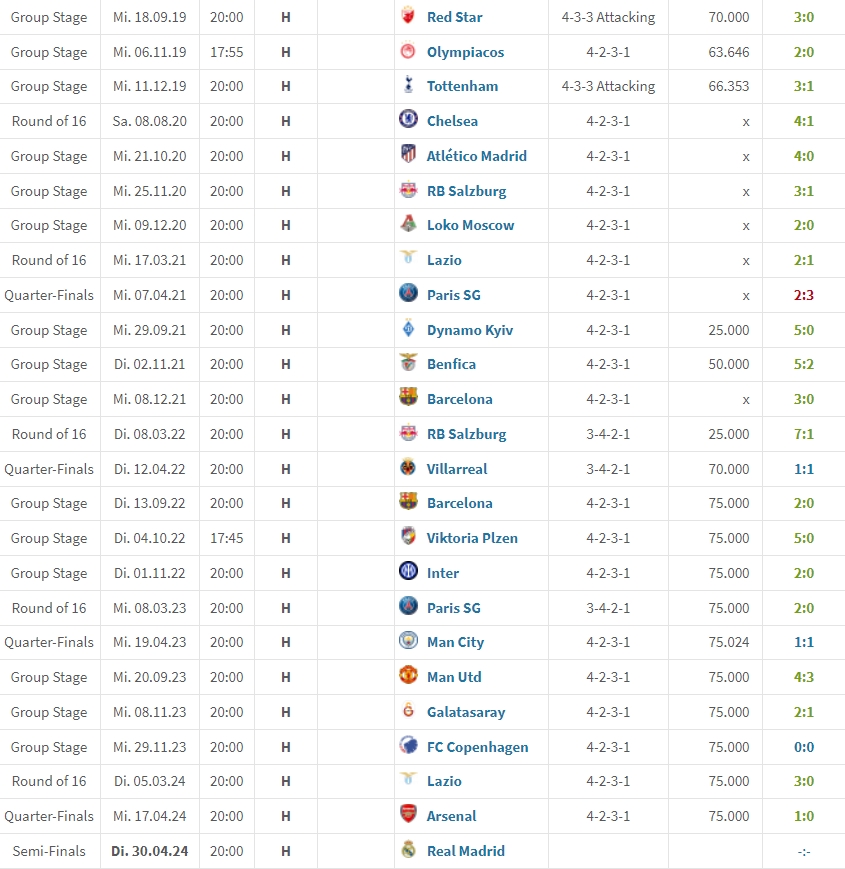The height and width of the screenshot is (869, 845).
Task: Select the Tottenham team link
Action: click(462, 86)
